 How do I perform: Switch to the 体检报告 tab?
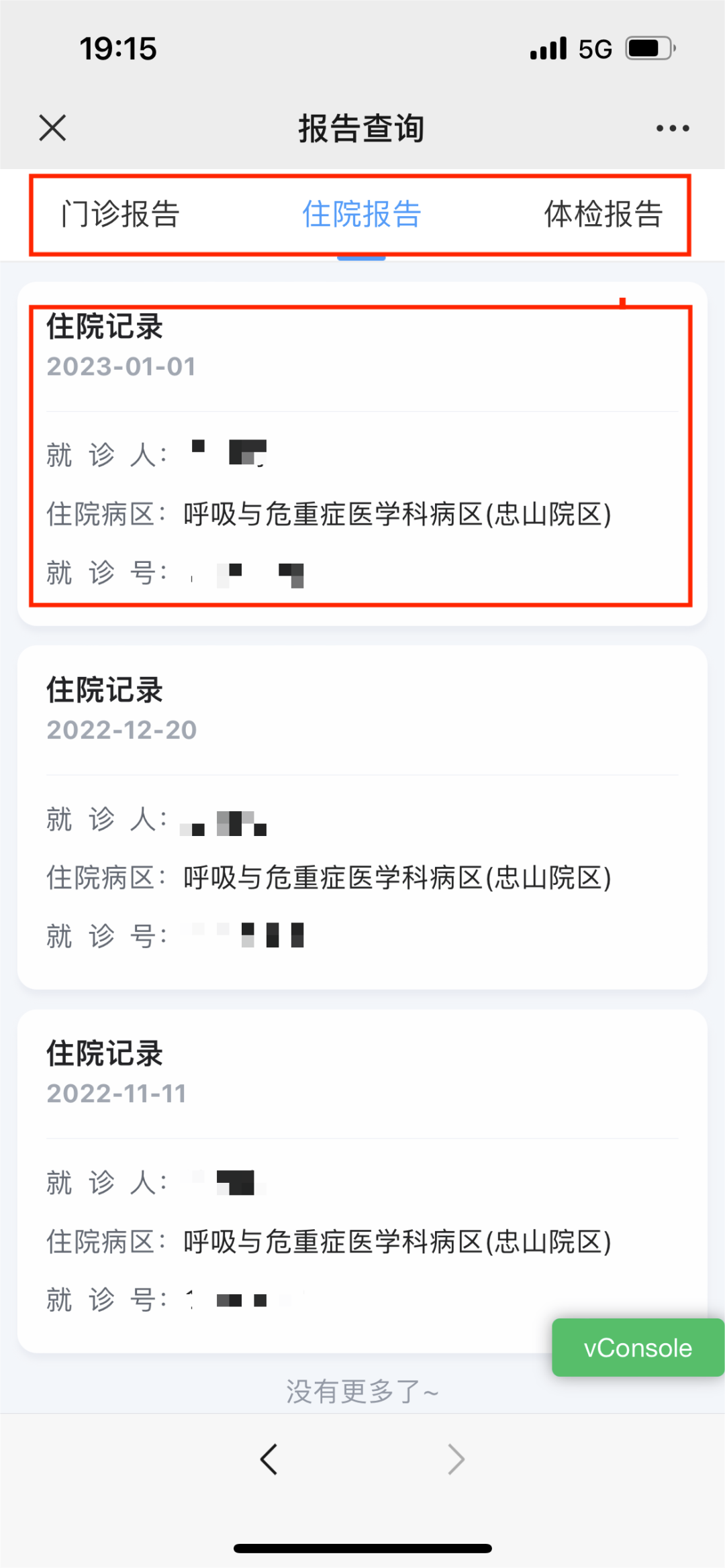pyautogui.click(x=603, y=215)
